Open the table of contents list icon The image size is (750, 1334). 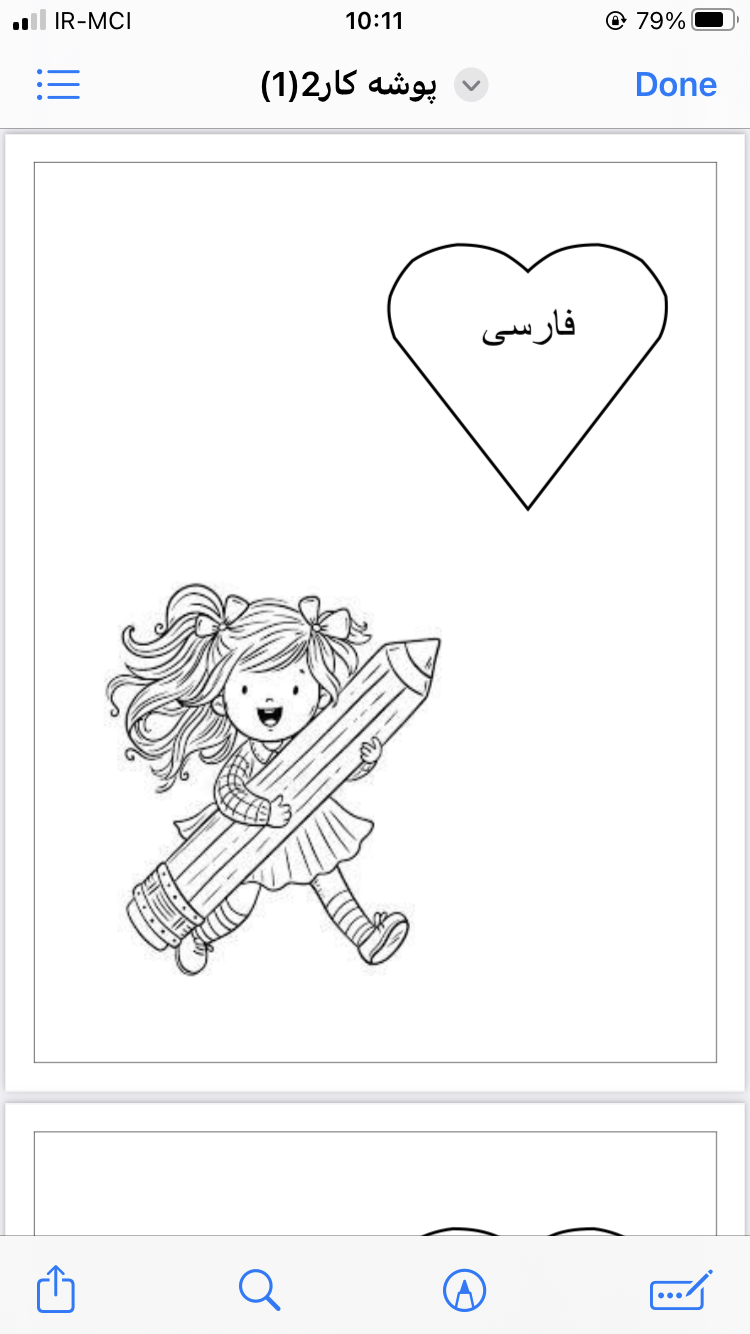pos(58,85)
